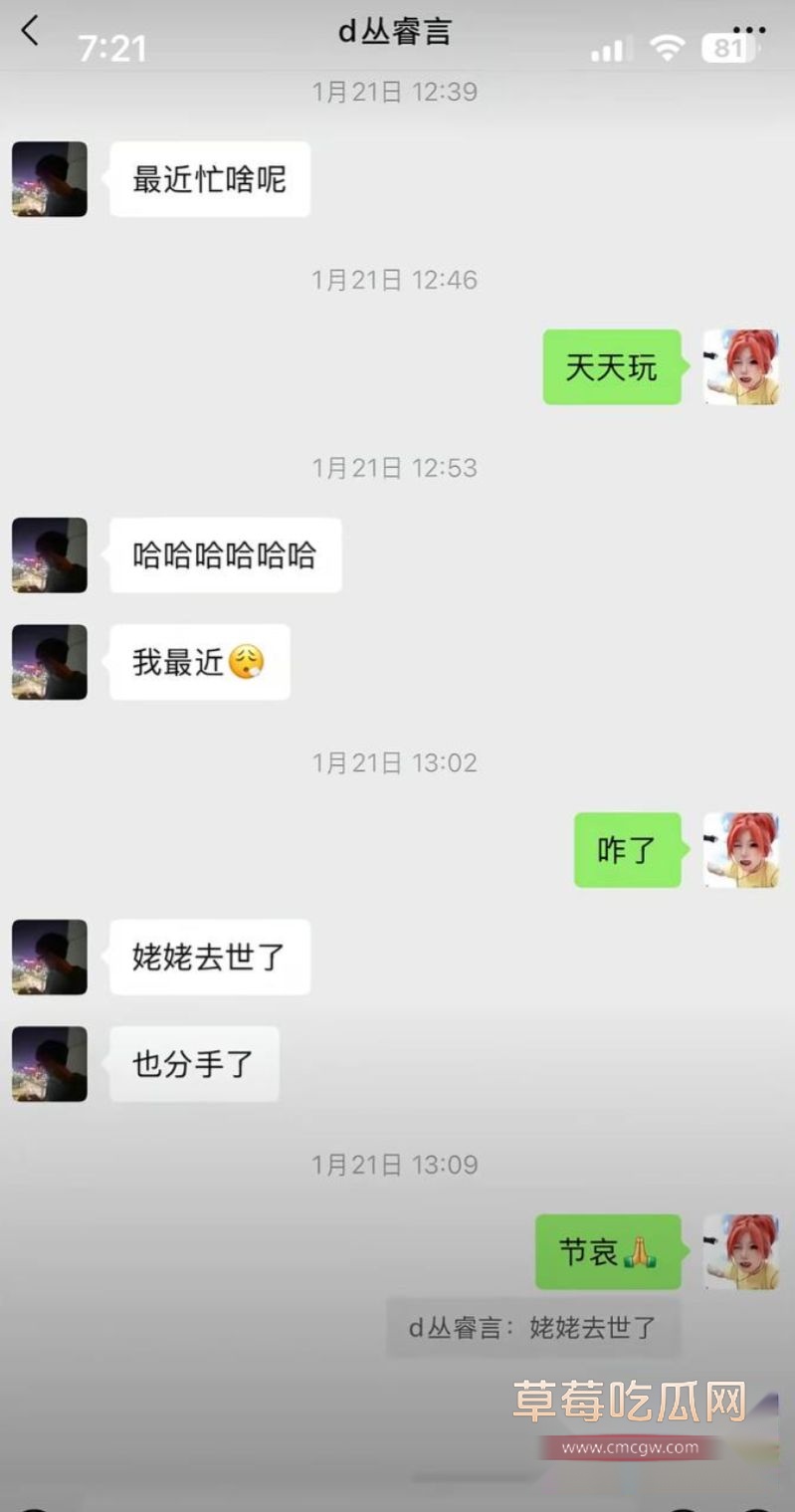
Task: Open d丛睿言's profile via their avatar
Action: (x=48, y=179)
